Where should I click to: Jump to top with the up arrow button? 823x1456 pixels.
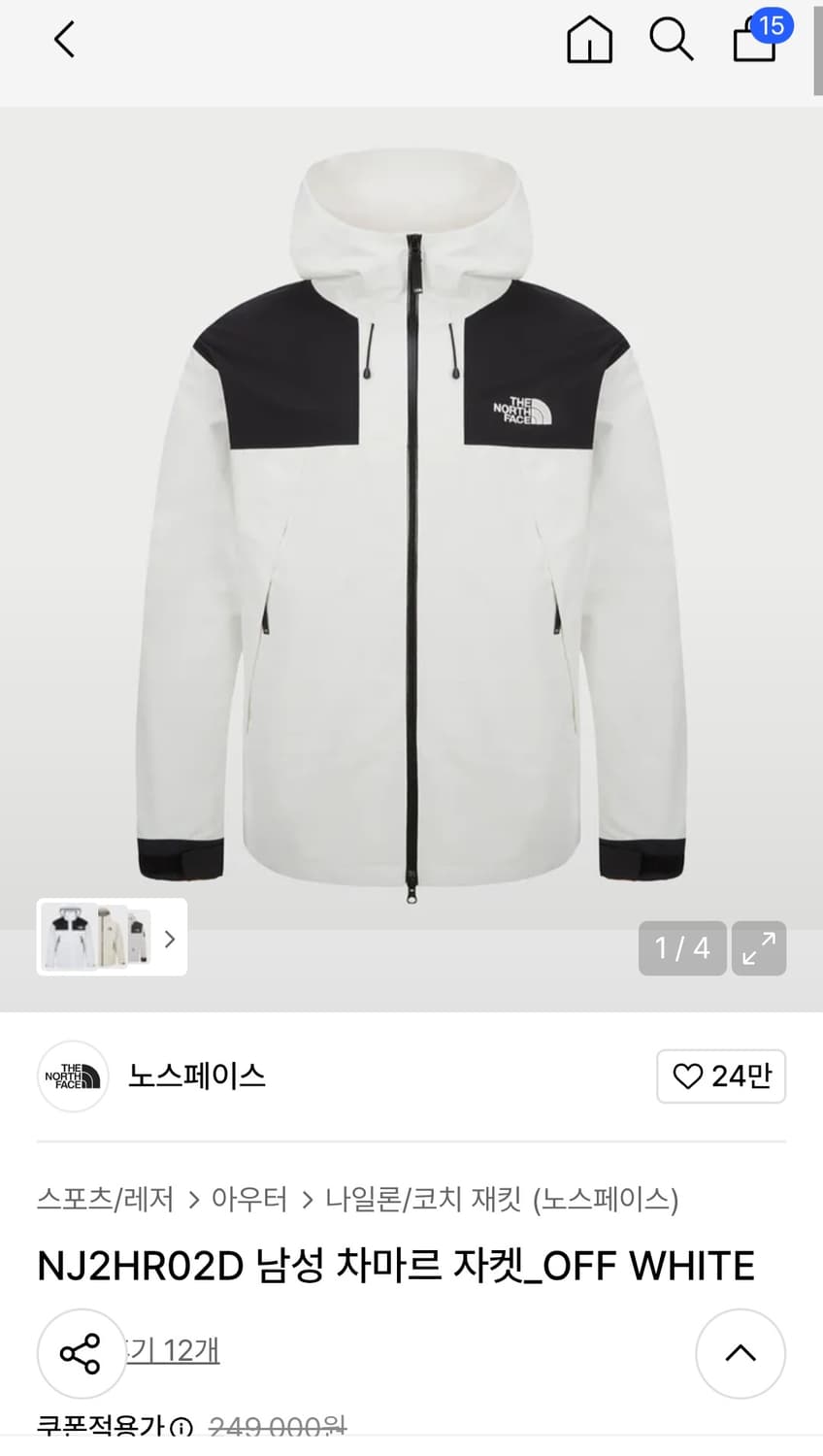pos(741,1353)
